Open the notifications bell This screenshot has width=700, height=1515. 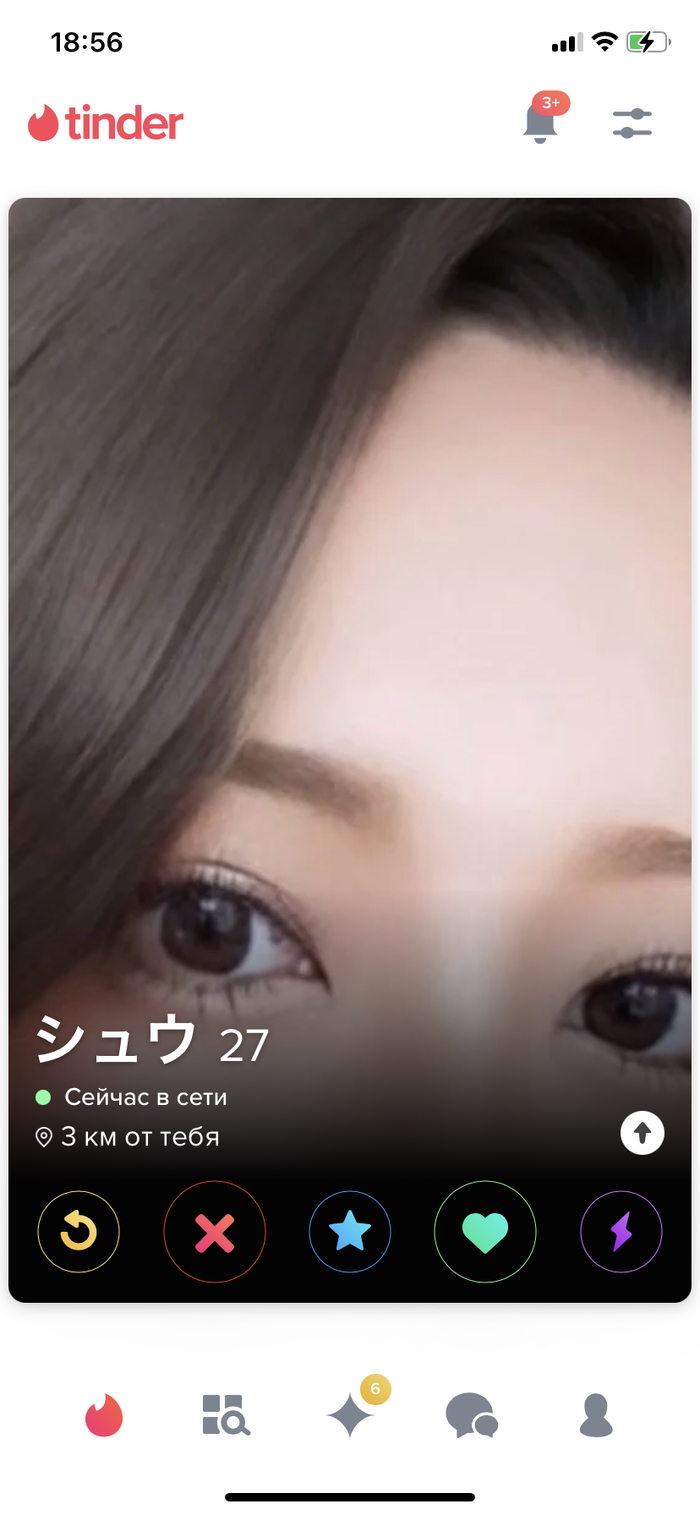click(540, 123)
